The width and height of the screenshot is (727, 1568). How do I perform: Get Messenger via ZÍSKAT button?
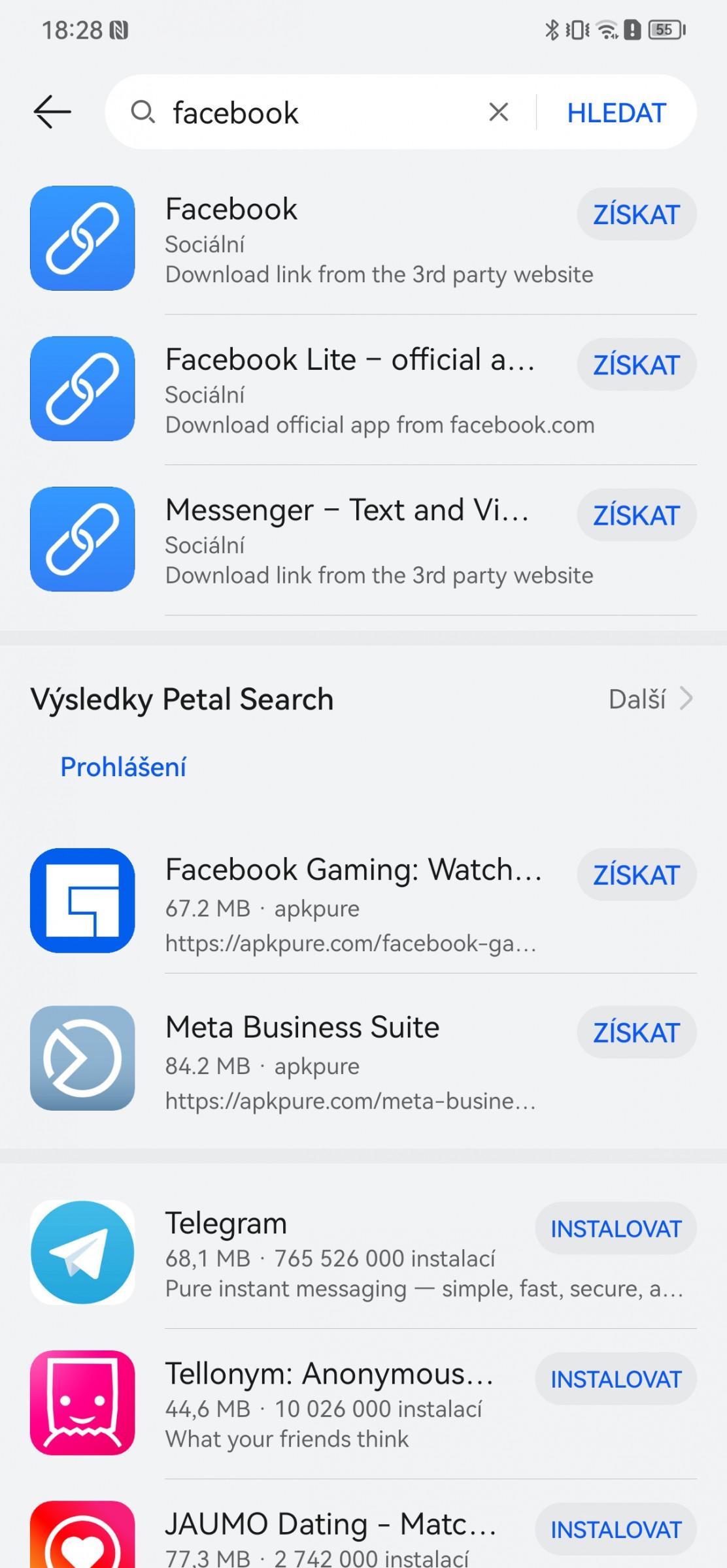pyautogui.click(x=636, y=515)
